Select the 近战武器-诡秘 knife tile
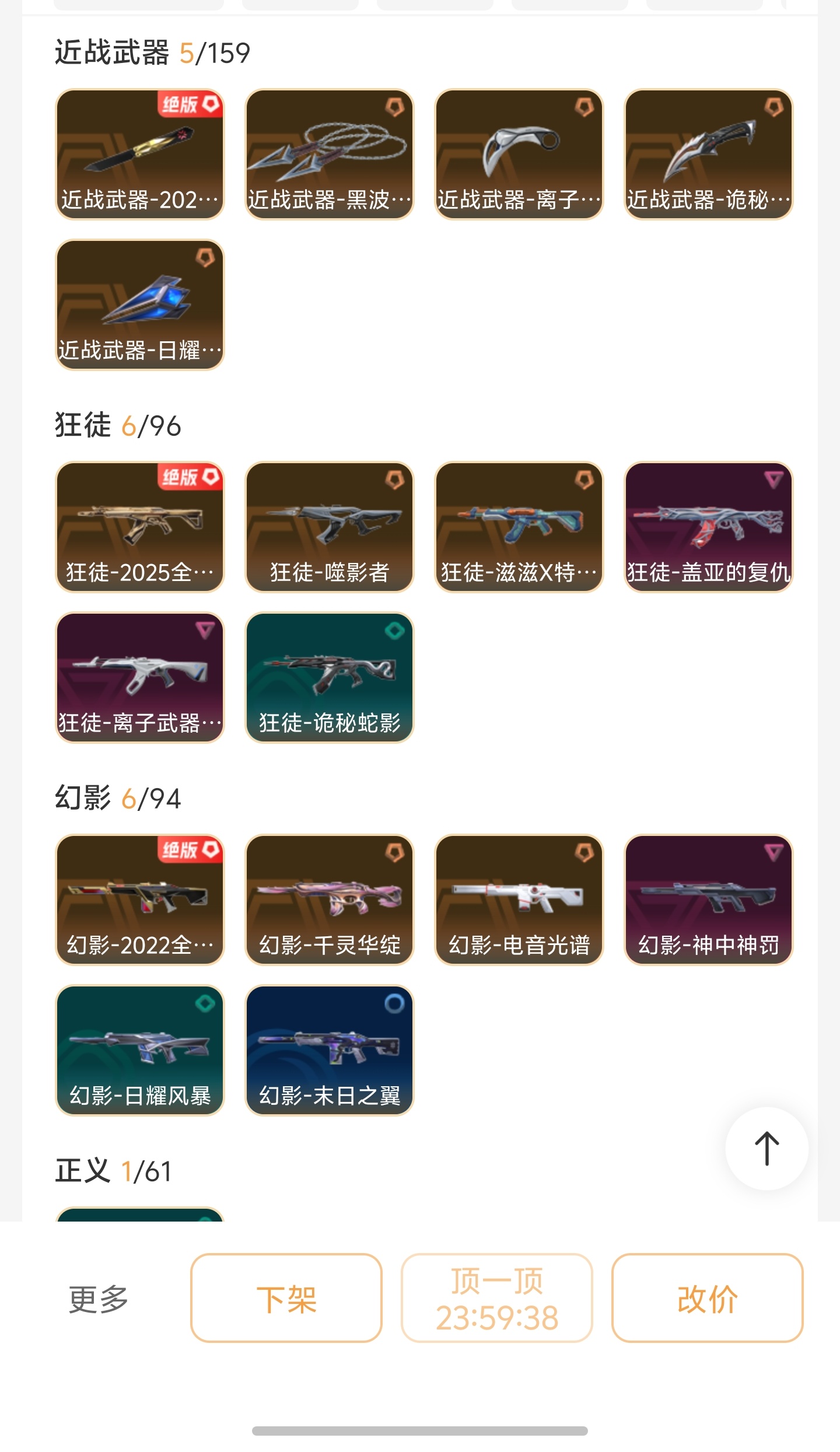The width and height of the screenshot is (840, 1452). click(708, 154)
